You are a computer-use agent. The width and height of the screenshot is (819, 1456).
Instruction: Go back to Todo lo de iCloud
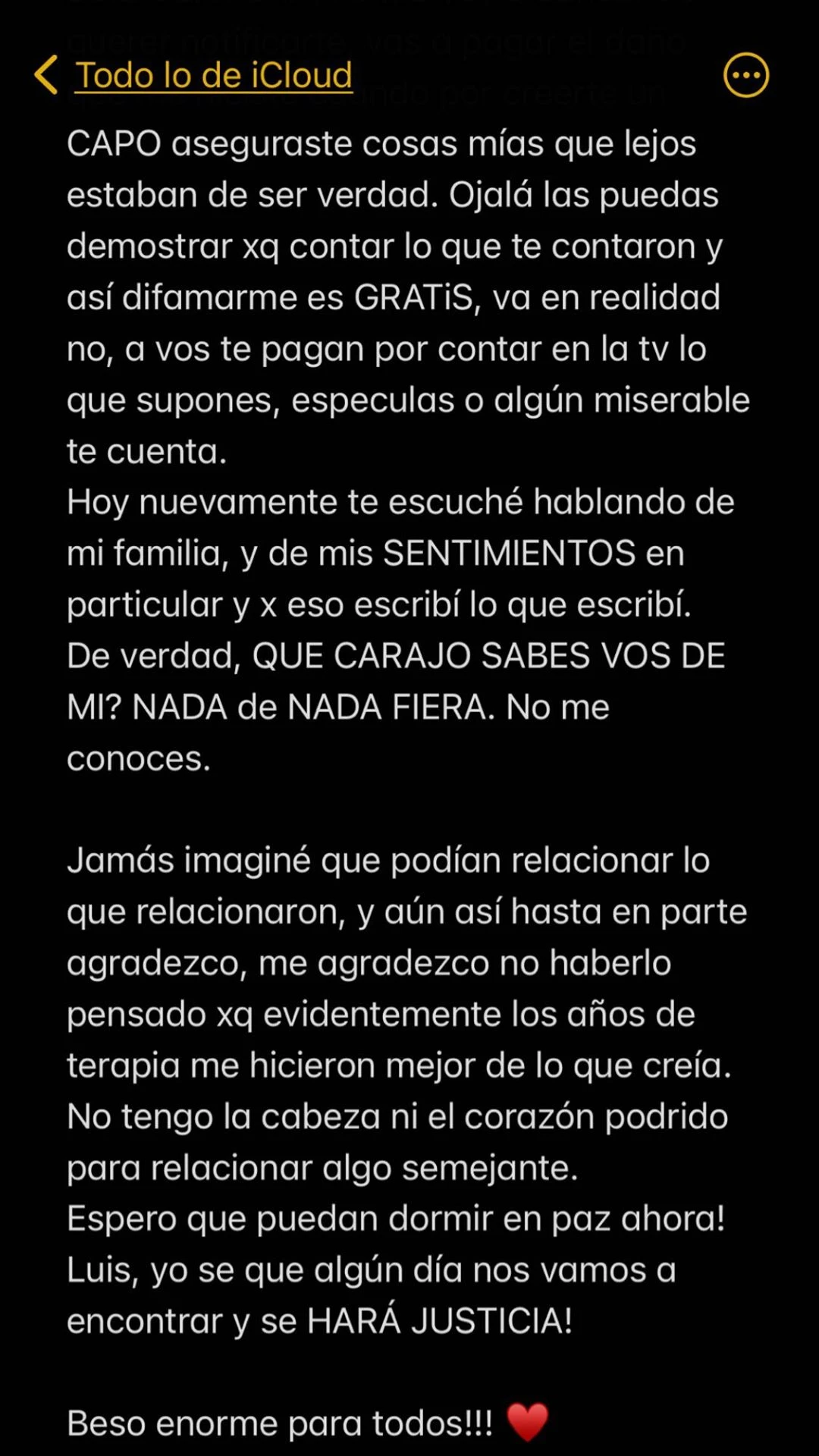click(x=193, y=75)
